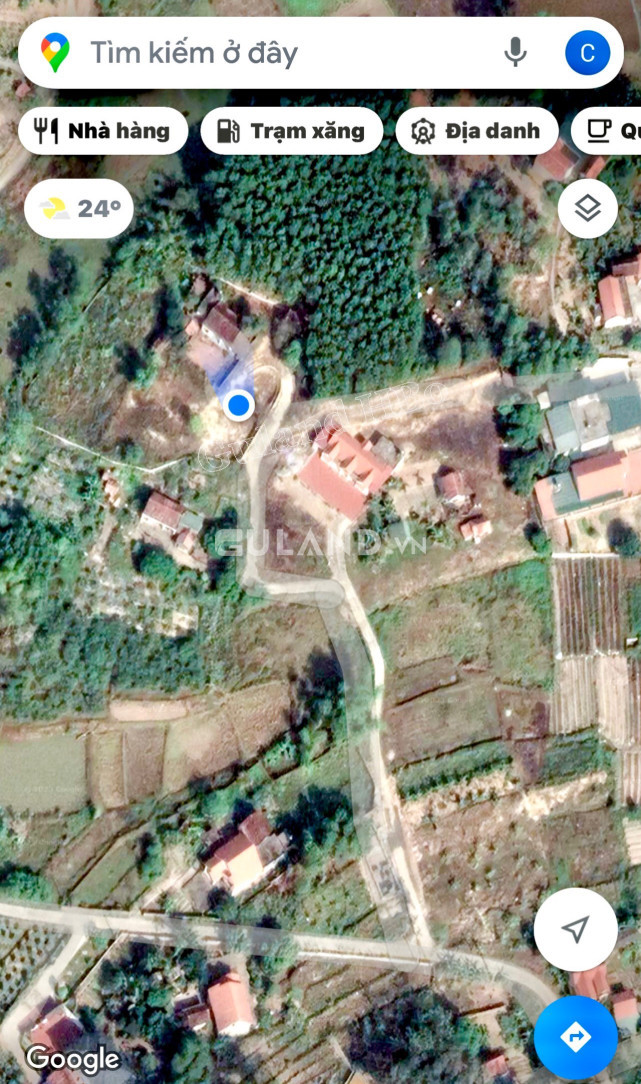641x1084 pixels.
Task: Tap the partially visible café chip
Action: click(606, 131)
